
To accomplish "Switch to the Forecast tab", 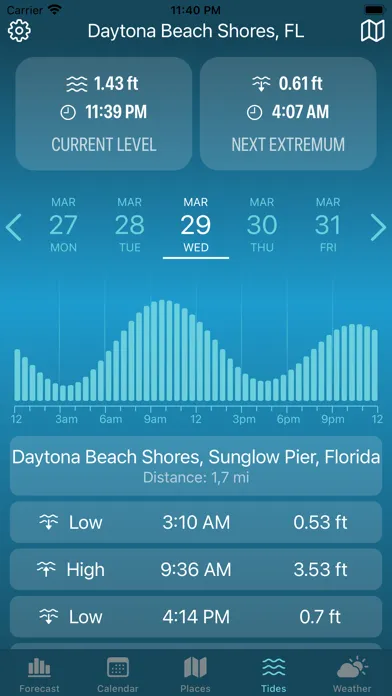I will [39, 675].
